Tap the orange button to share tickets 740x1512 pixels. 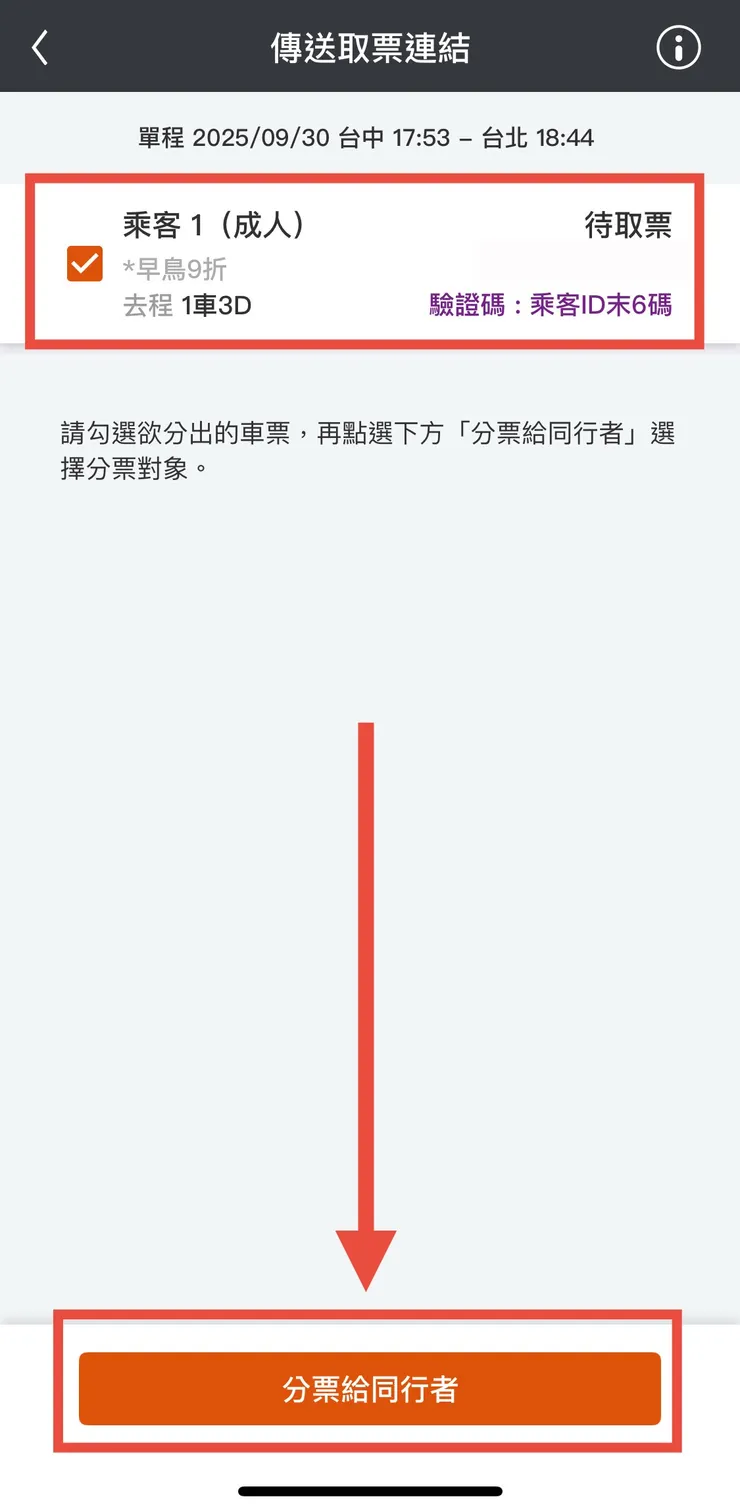[370, 1389]
